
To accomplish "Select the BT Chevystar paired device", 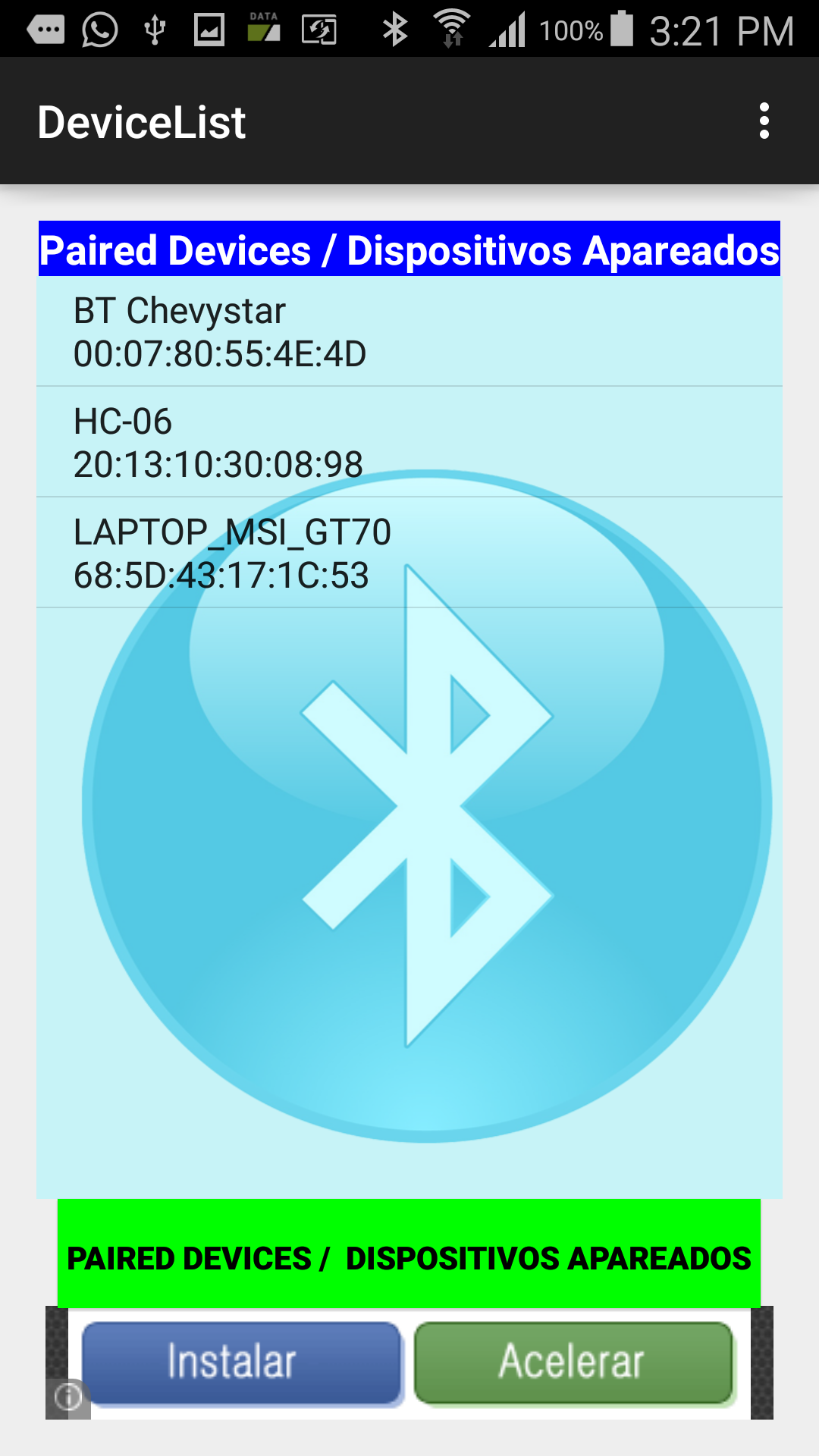I will (x=409, y=331).
